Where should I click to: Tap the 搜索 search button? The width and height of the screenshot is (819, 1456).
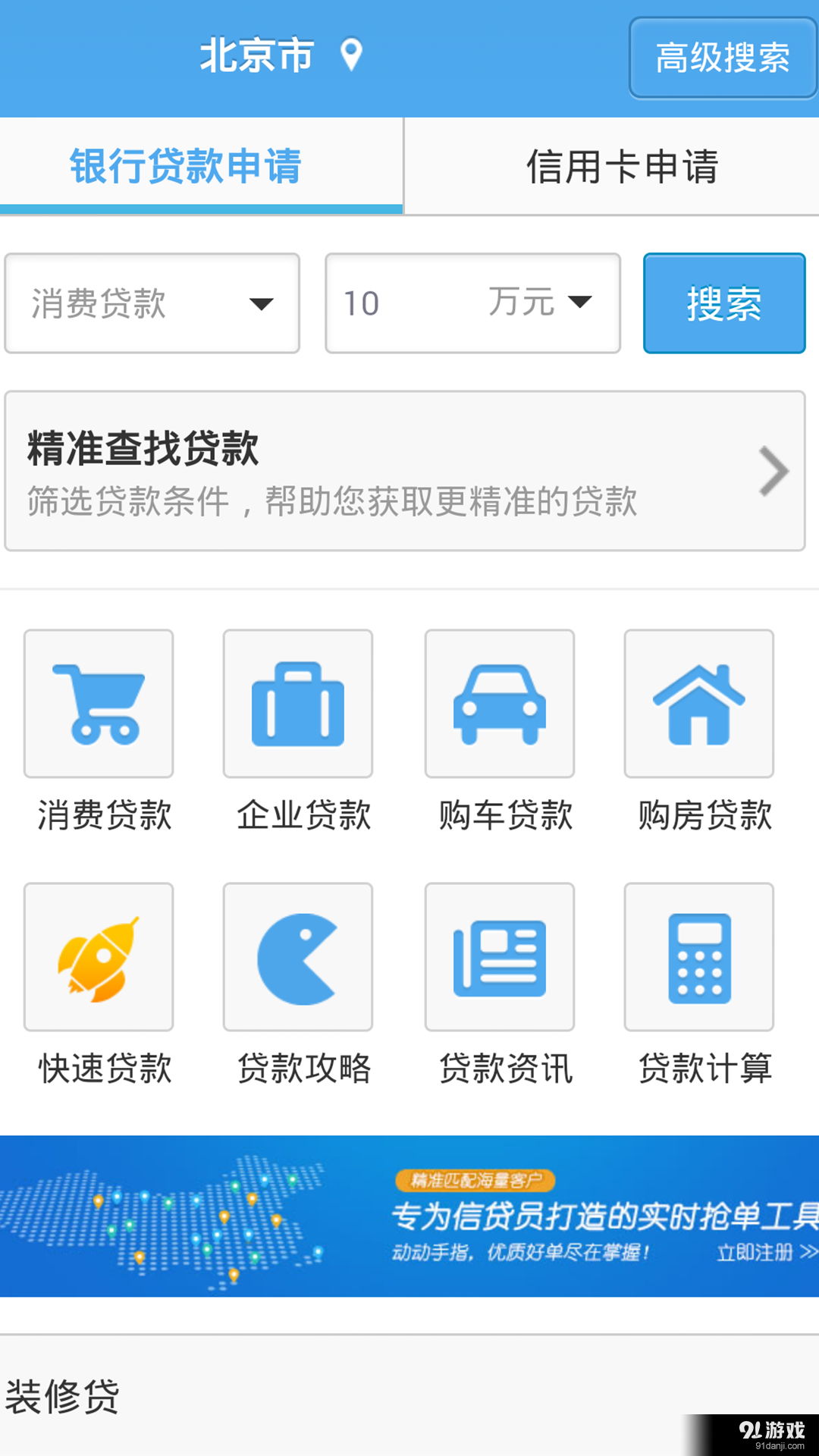(x=723, y=303)
